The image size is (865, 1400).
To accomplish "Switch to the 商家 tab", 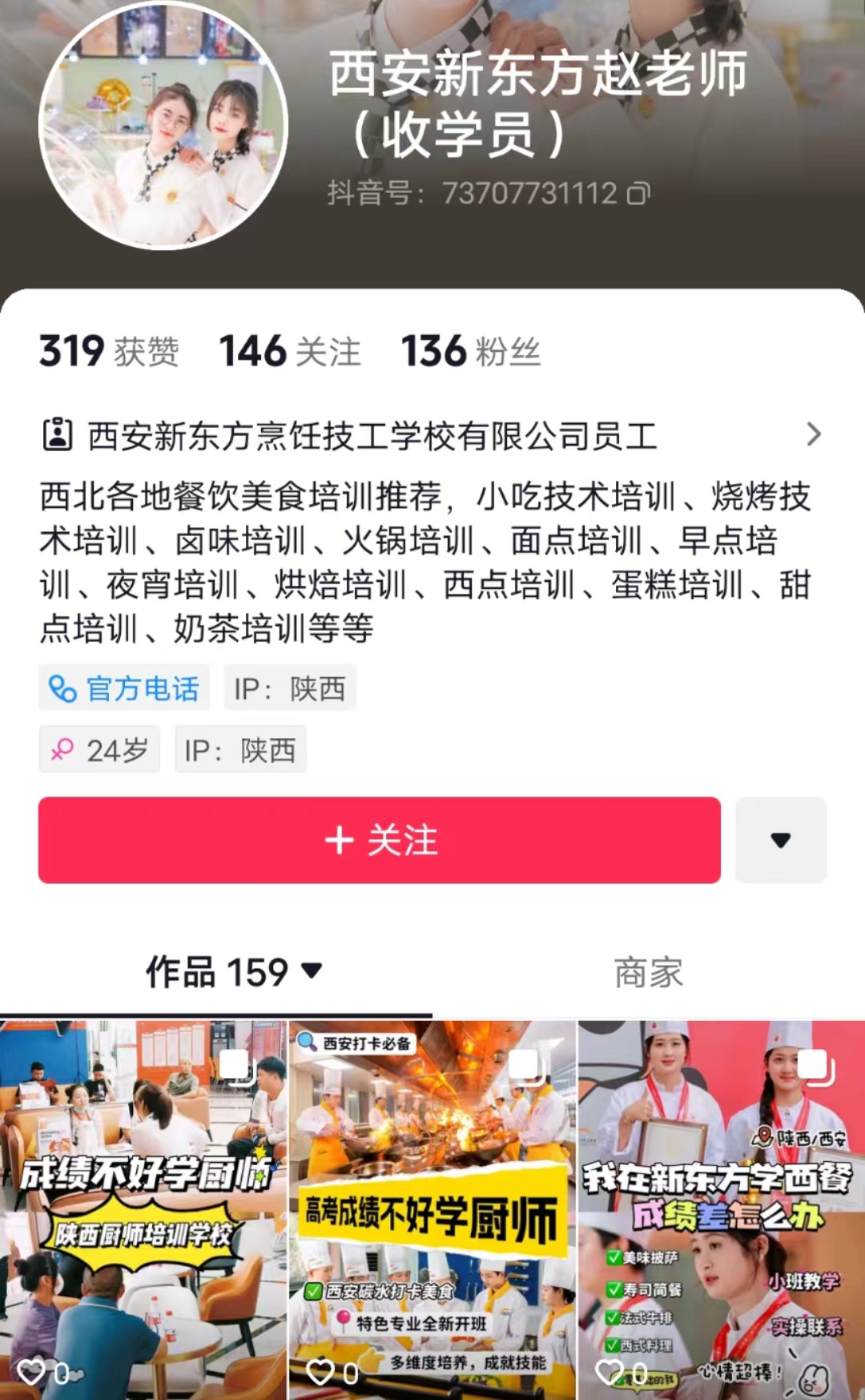I will pyautogui.click(x=648, y=972).
